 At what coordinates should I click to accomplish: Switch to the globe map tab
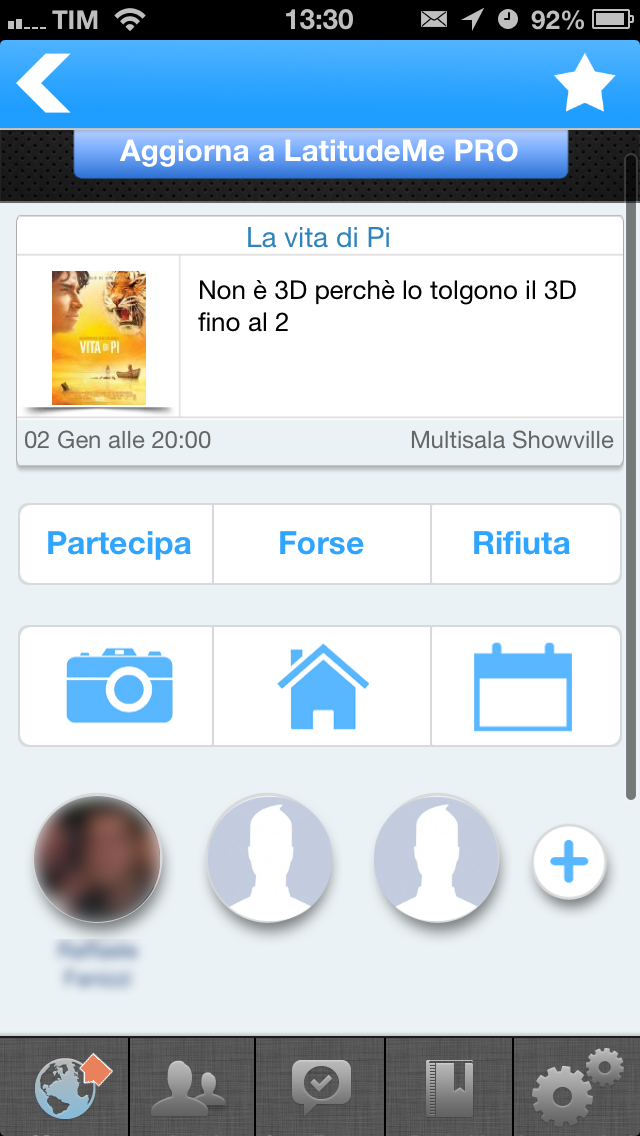(x=65, y=1088)
